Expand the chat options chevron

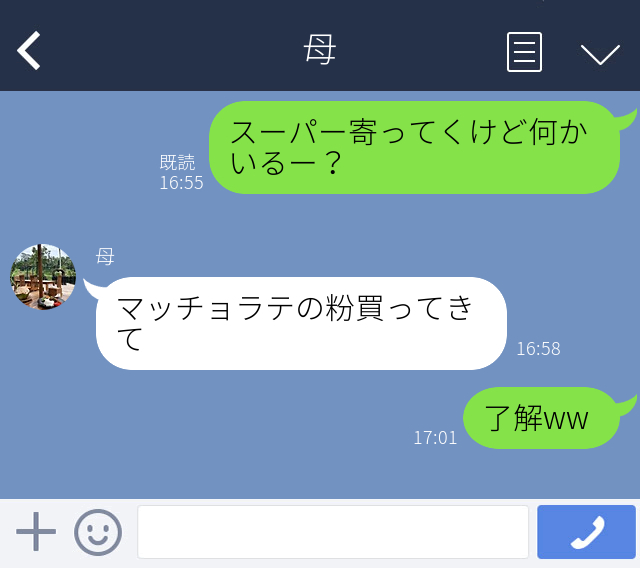point(600,53)
